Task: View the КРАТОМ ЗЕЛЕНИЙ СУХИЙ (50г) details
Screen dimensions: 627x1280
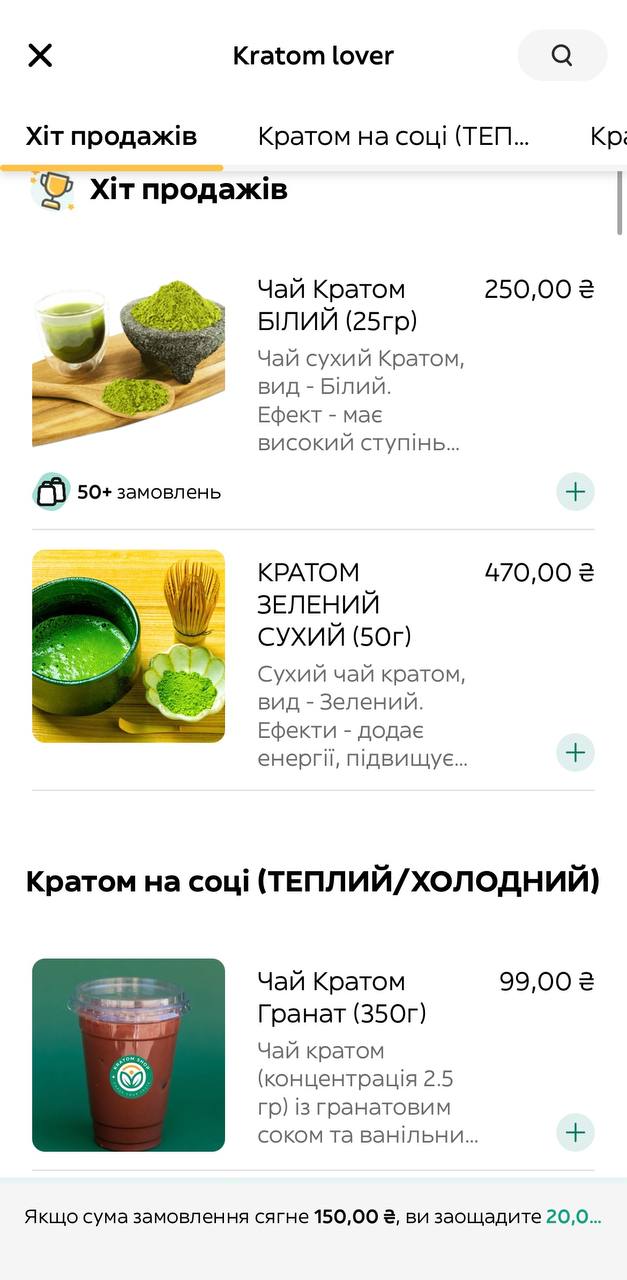Action: (334, 604)
